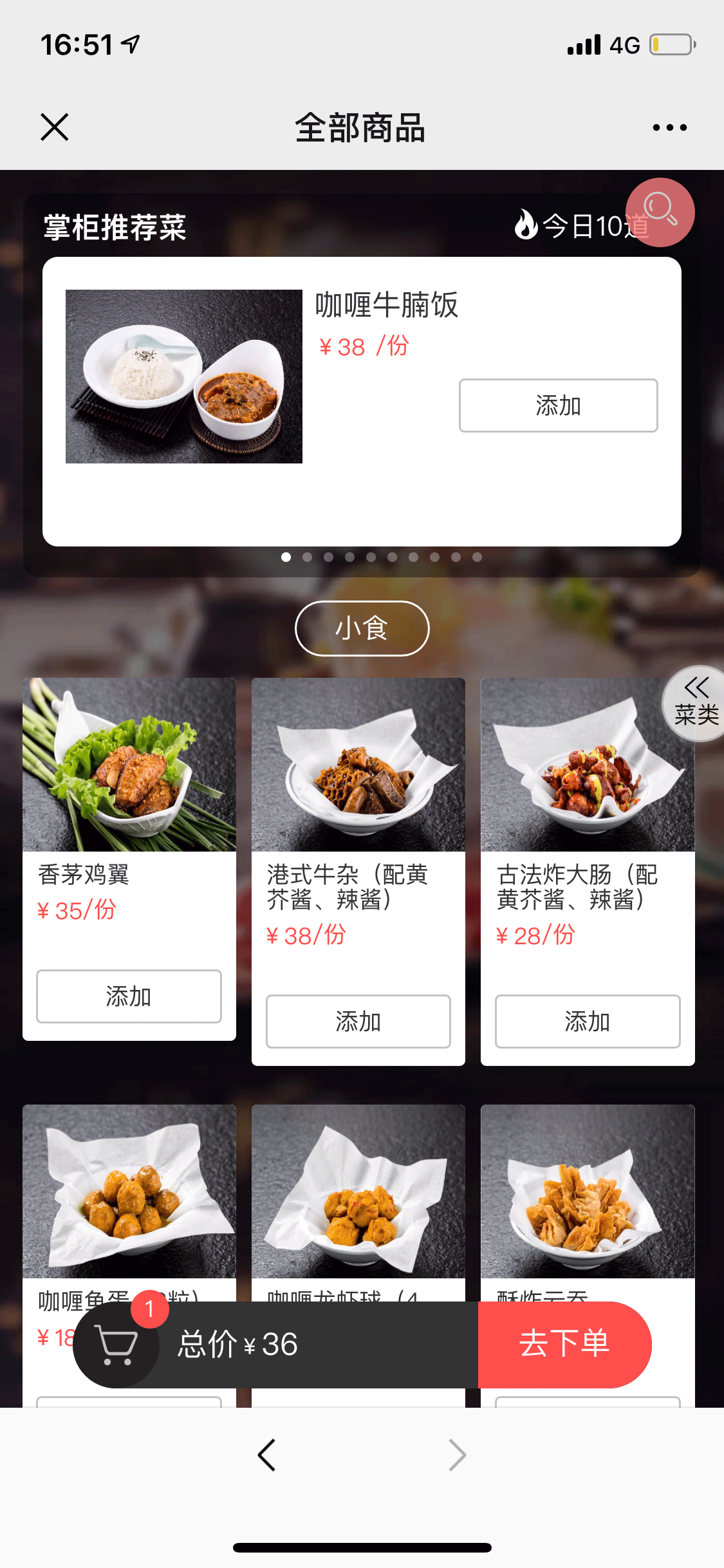Add 港式牛杂 to the cart
The height and width of the screenshot is (1568, 724).
coord(358,1022)
